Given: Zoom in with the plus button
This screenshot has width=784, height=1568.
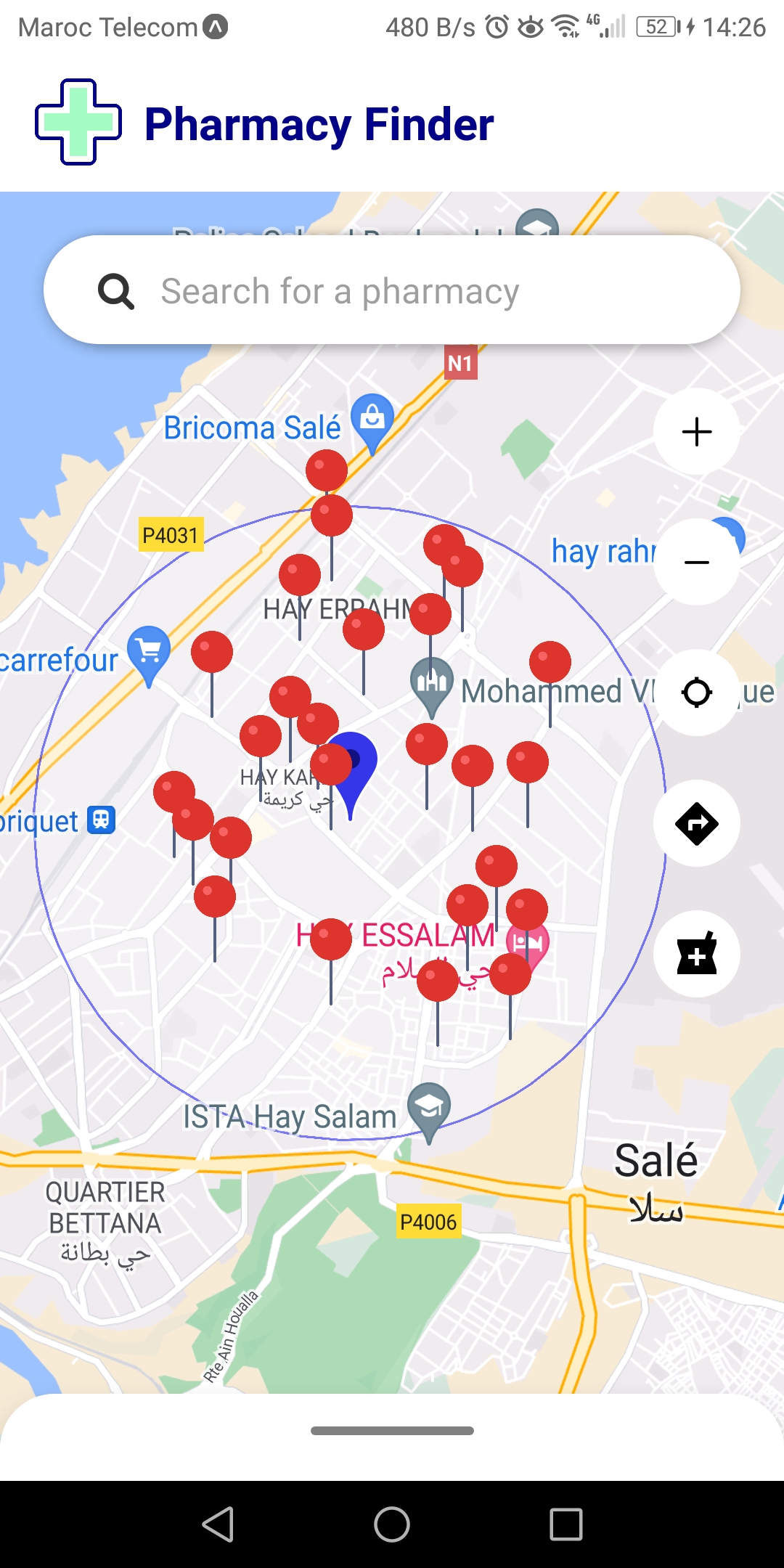Looking at the screenshot, I should pos(695,432).
